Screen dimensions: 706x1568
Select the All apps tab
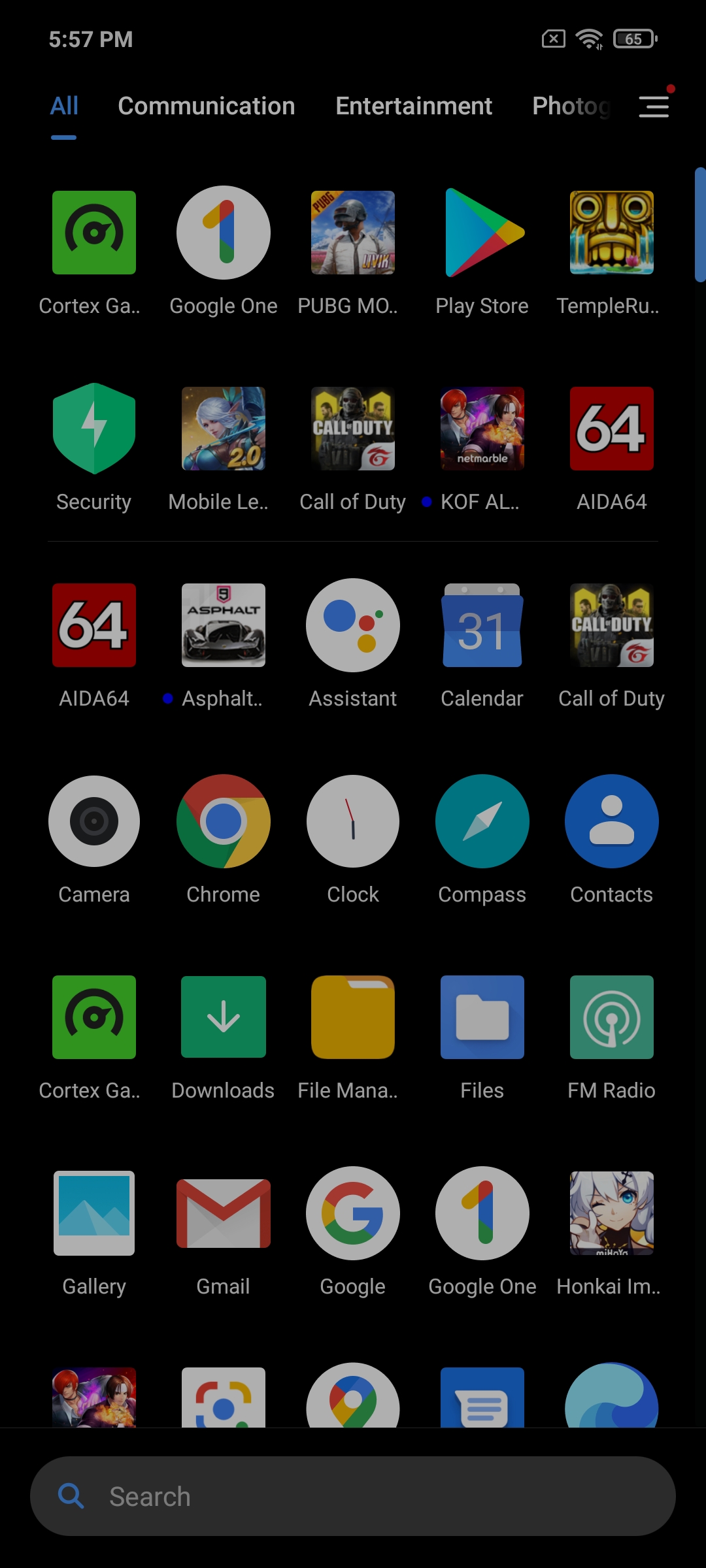pos(64,106)
